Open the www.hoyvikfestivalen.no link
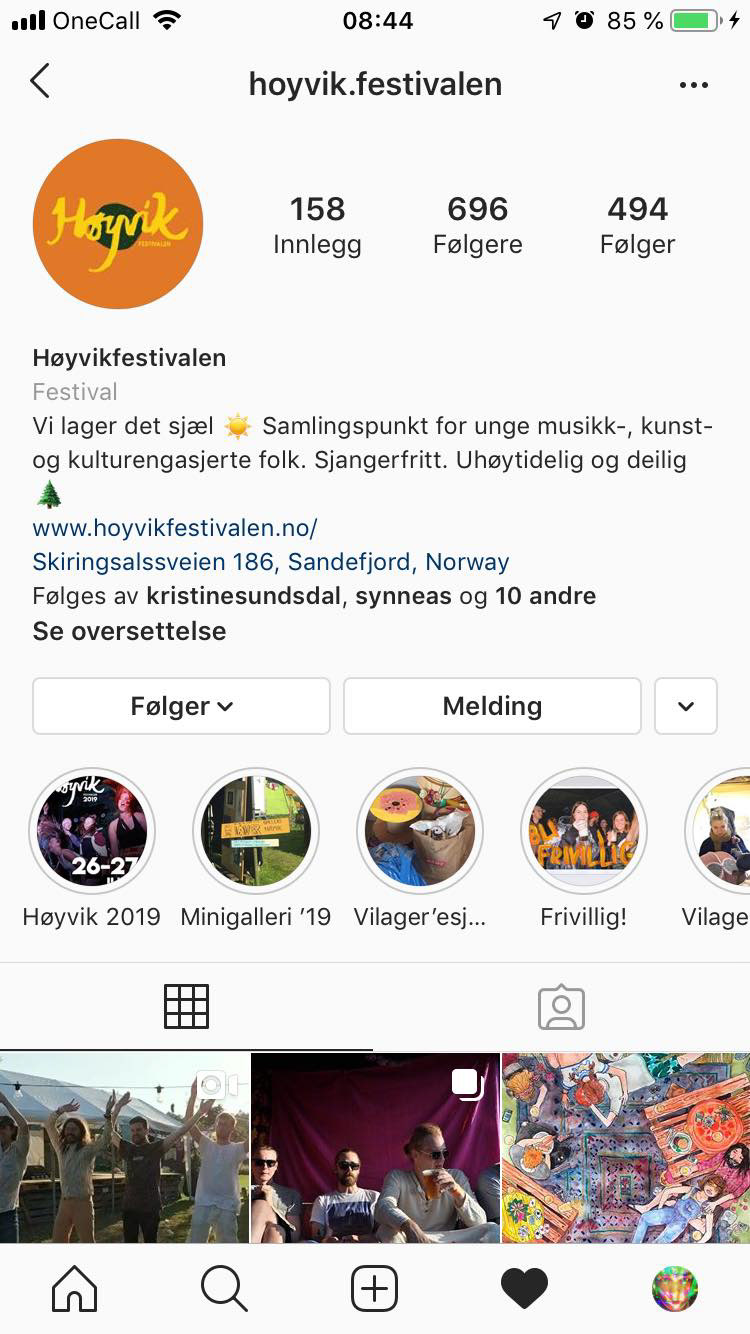Screen dimensions: 750x1334 coord(175,527)
